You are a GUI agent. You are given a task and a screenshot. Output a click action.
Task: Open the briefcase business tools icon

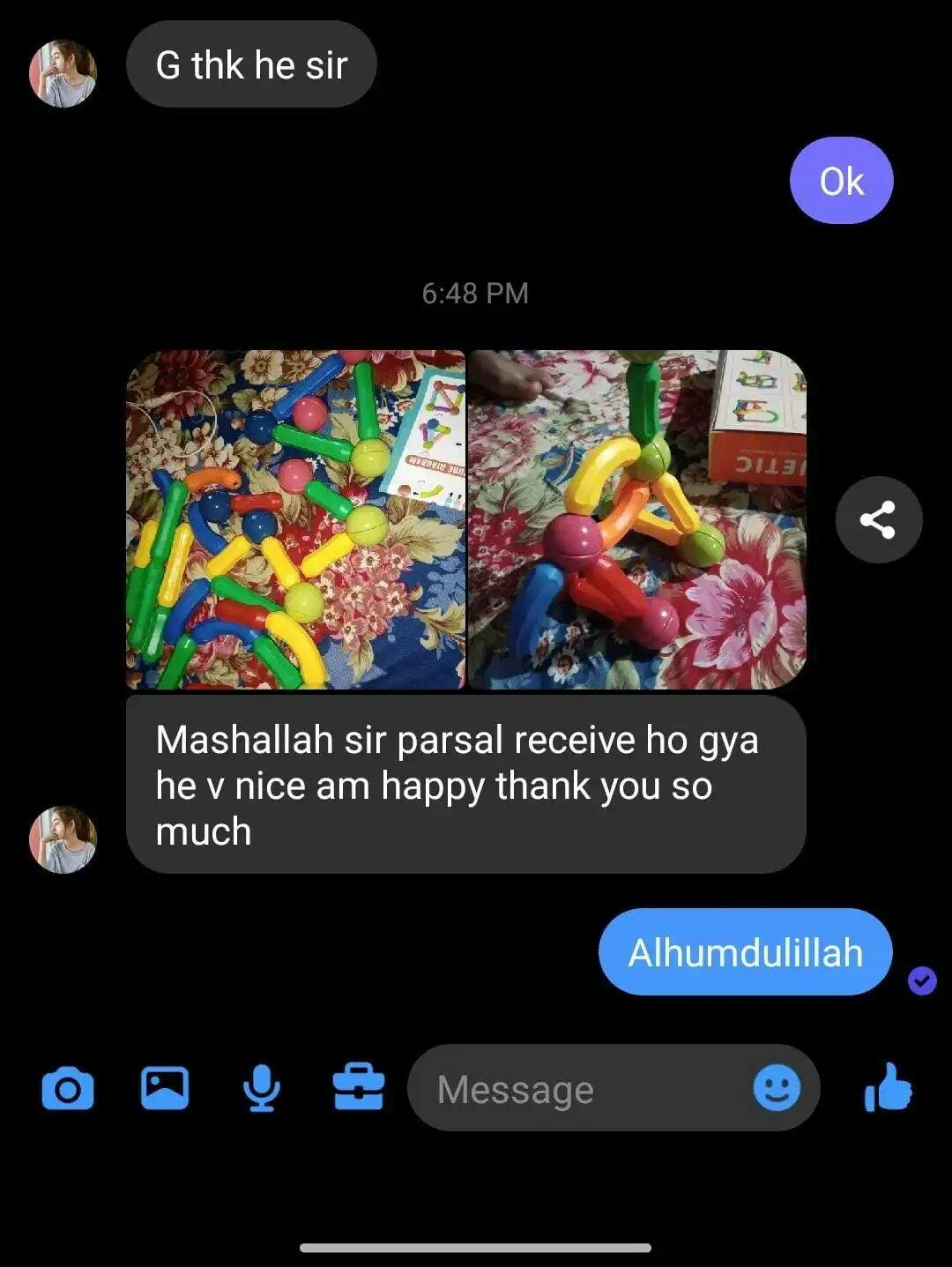click(359, 1088)
